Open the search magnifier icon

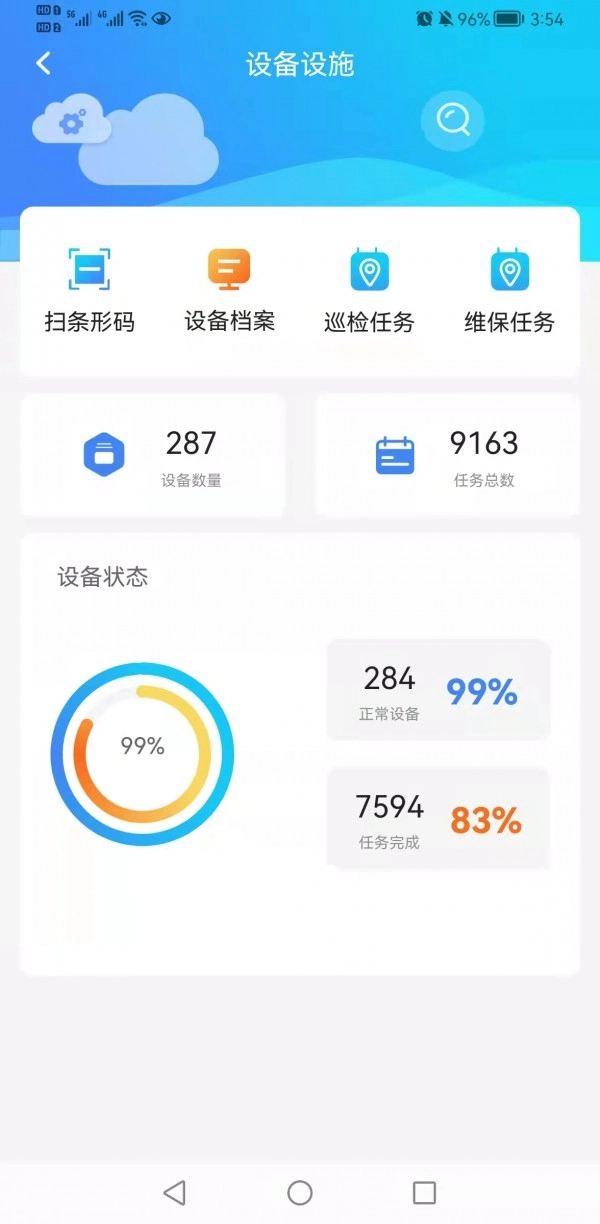pyautogui.click(x=453, y=121)
